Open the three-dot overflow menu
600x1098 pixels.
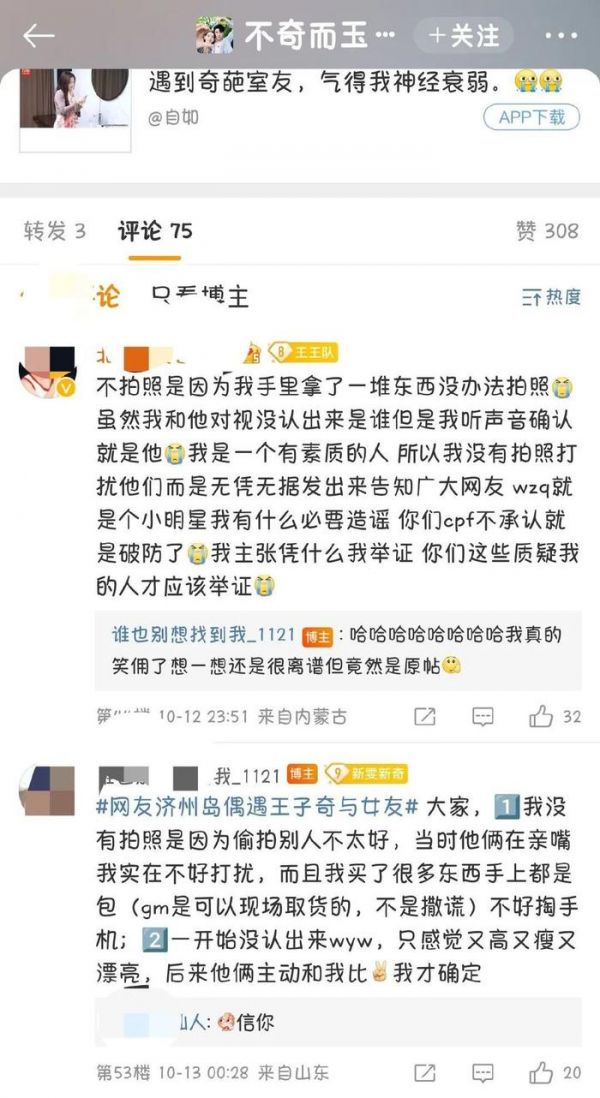coord(561,35)
